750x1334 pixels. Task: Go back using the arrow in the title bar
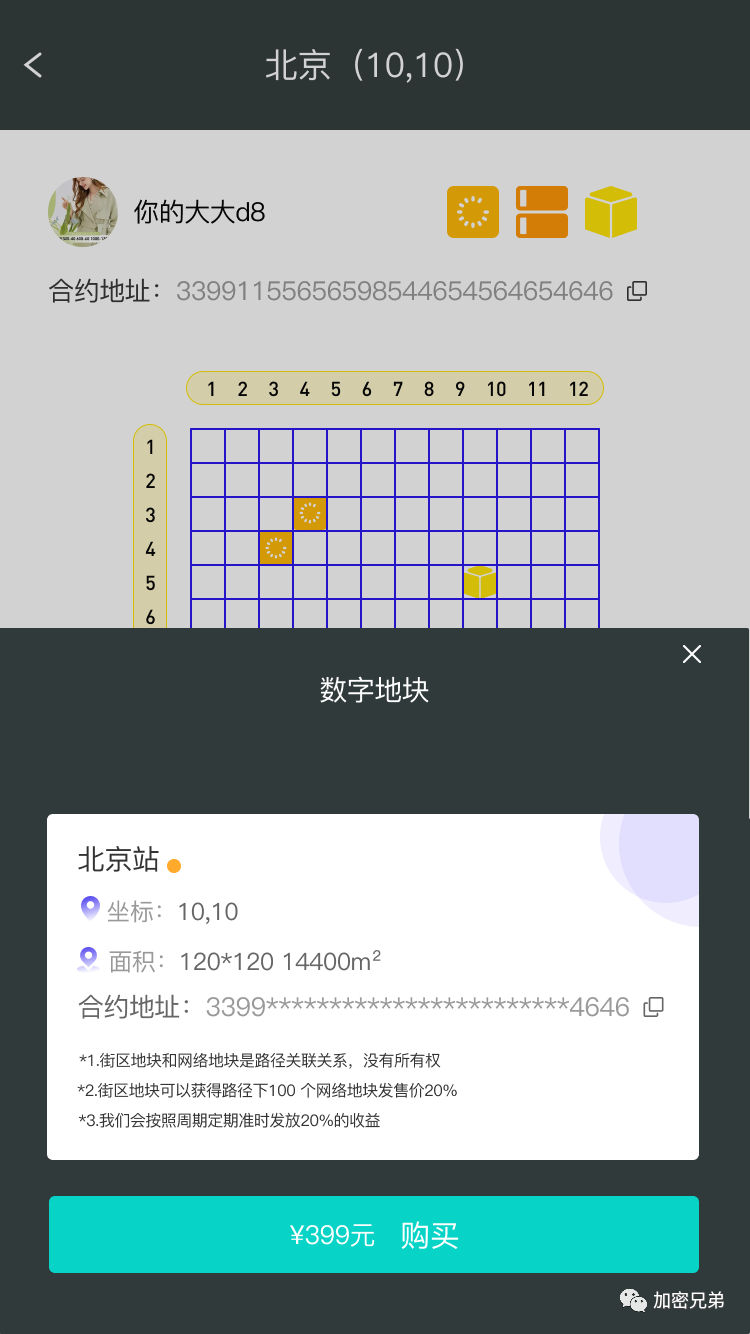click(x=33, y=65)
